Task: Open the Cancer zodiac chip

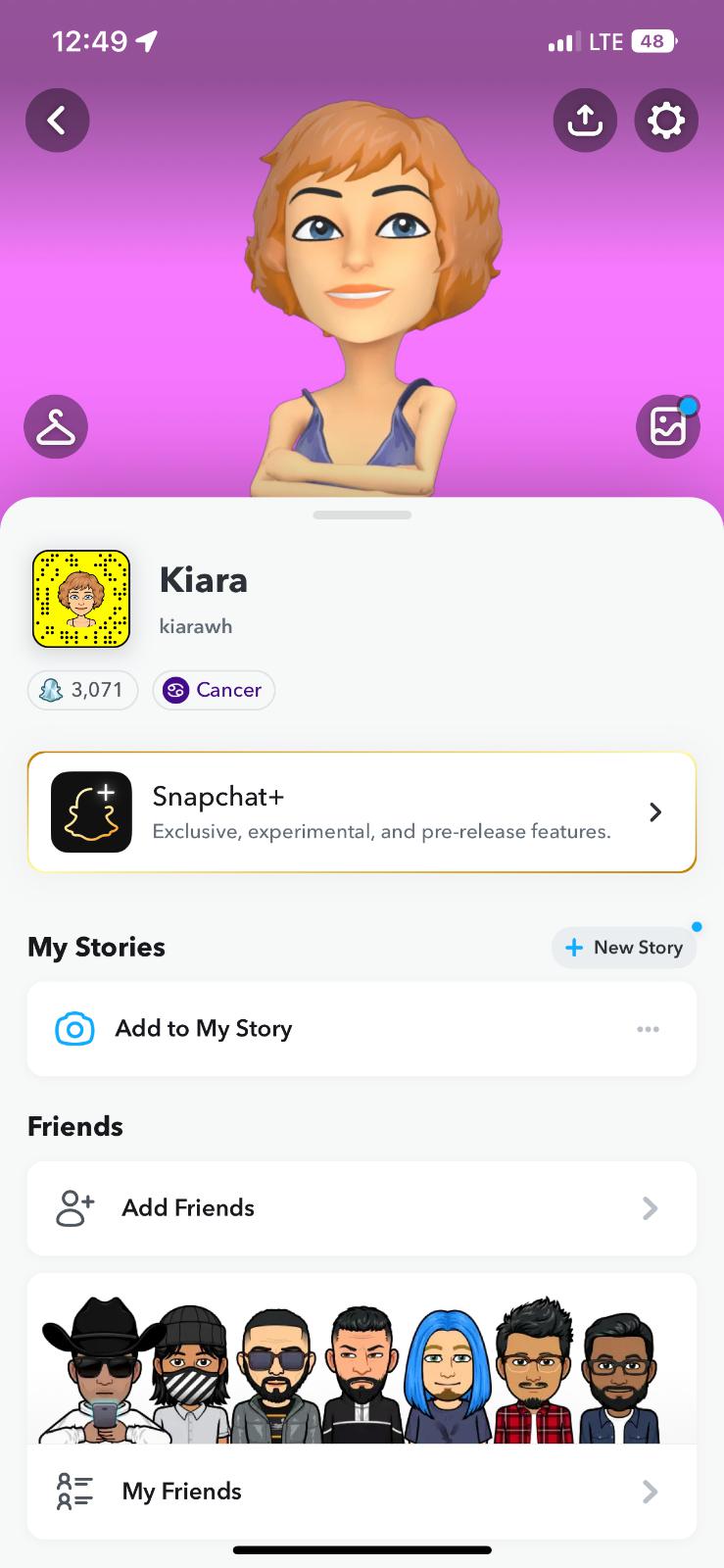Action: pos(214,690)
